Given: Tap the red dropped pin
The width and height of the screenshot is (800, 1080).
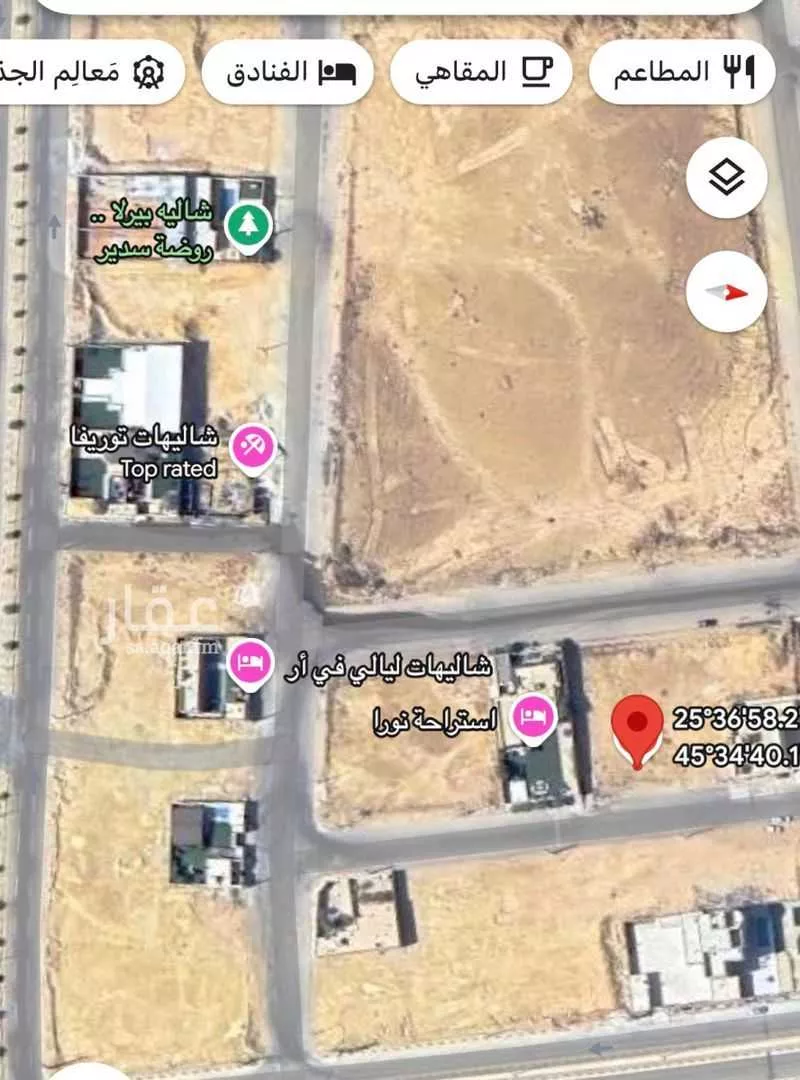Looking at the screenshot, I should click(637, 730).
